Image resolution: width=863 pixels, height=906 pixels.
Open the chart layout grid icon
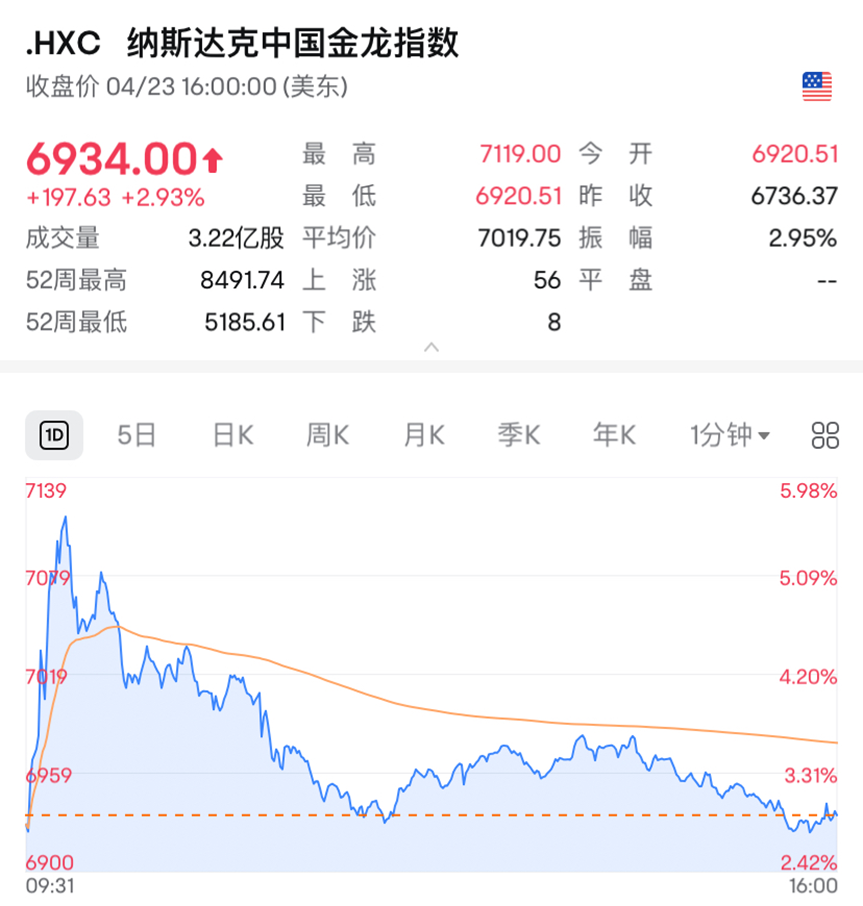click(x=825, y=435)
